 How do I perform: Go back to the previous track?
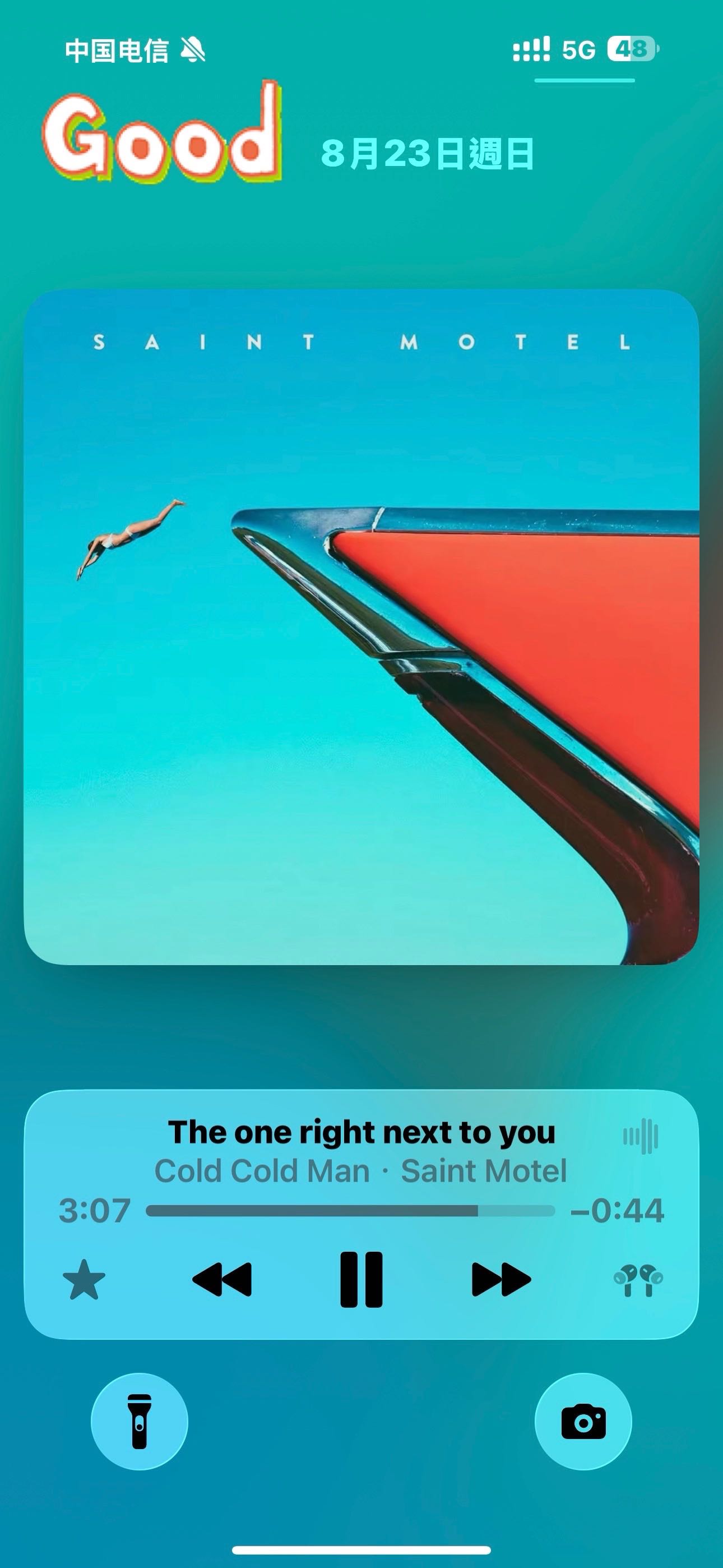(x=221, y=1280)
